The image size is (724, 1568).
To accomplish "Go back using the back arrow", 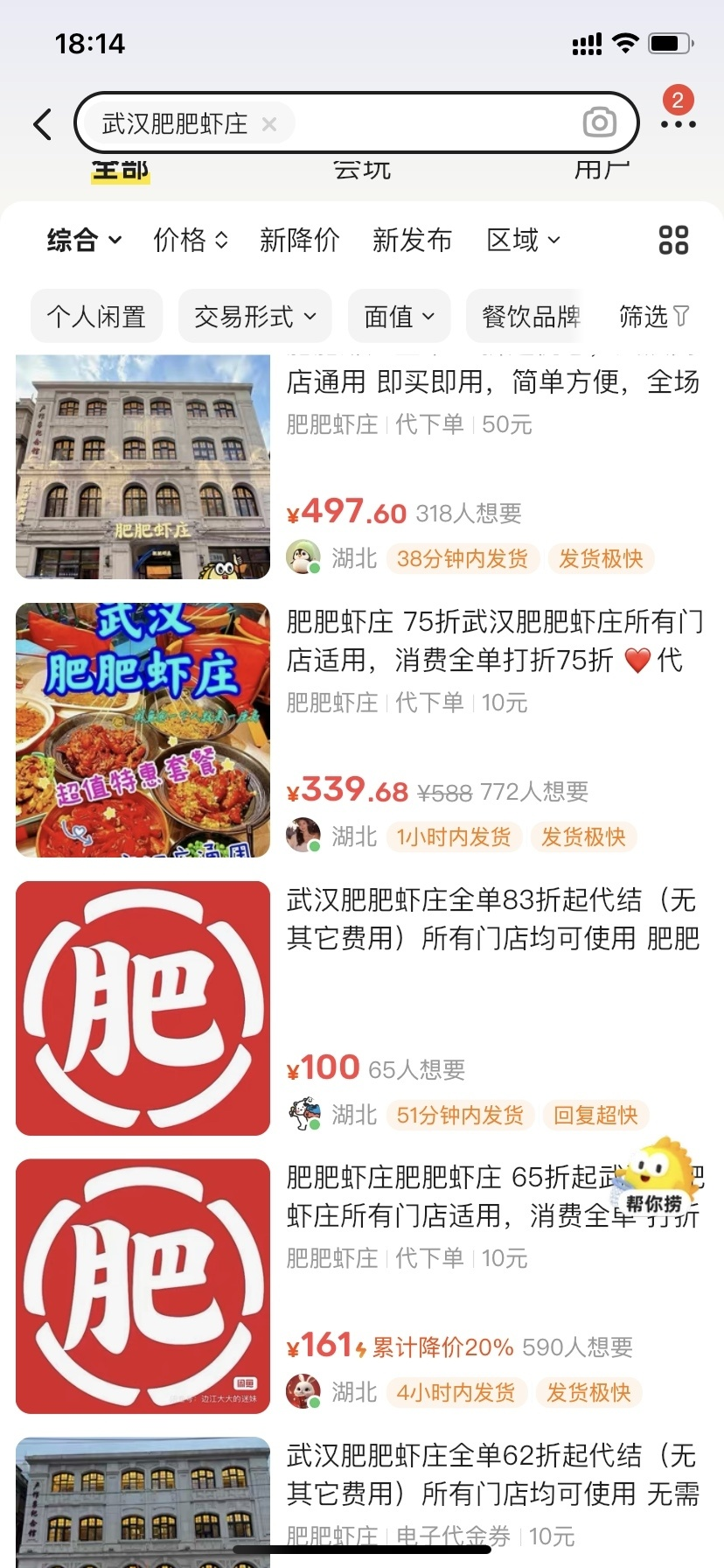I will tap(42, 124).
